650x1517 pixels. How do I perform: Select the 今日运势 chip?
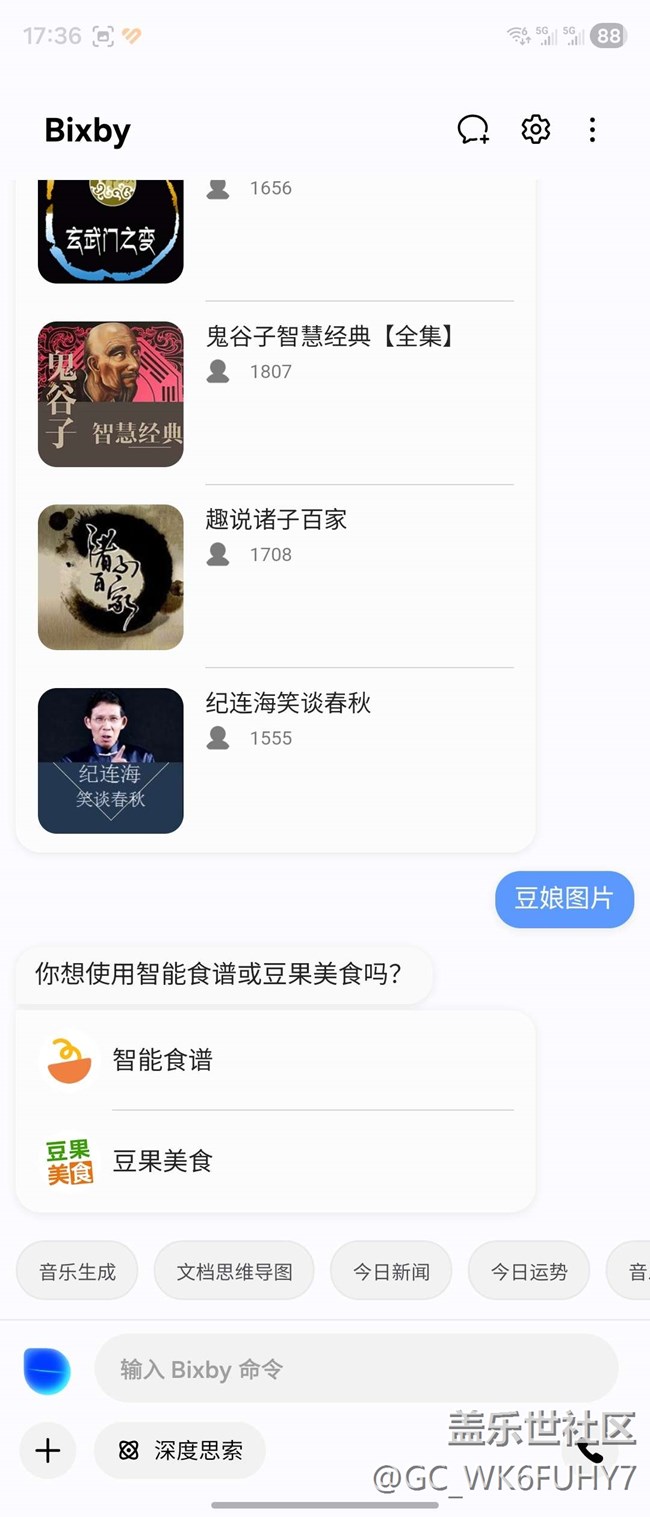[x=528, y=1271]
